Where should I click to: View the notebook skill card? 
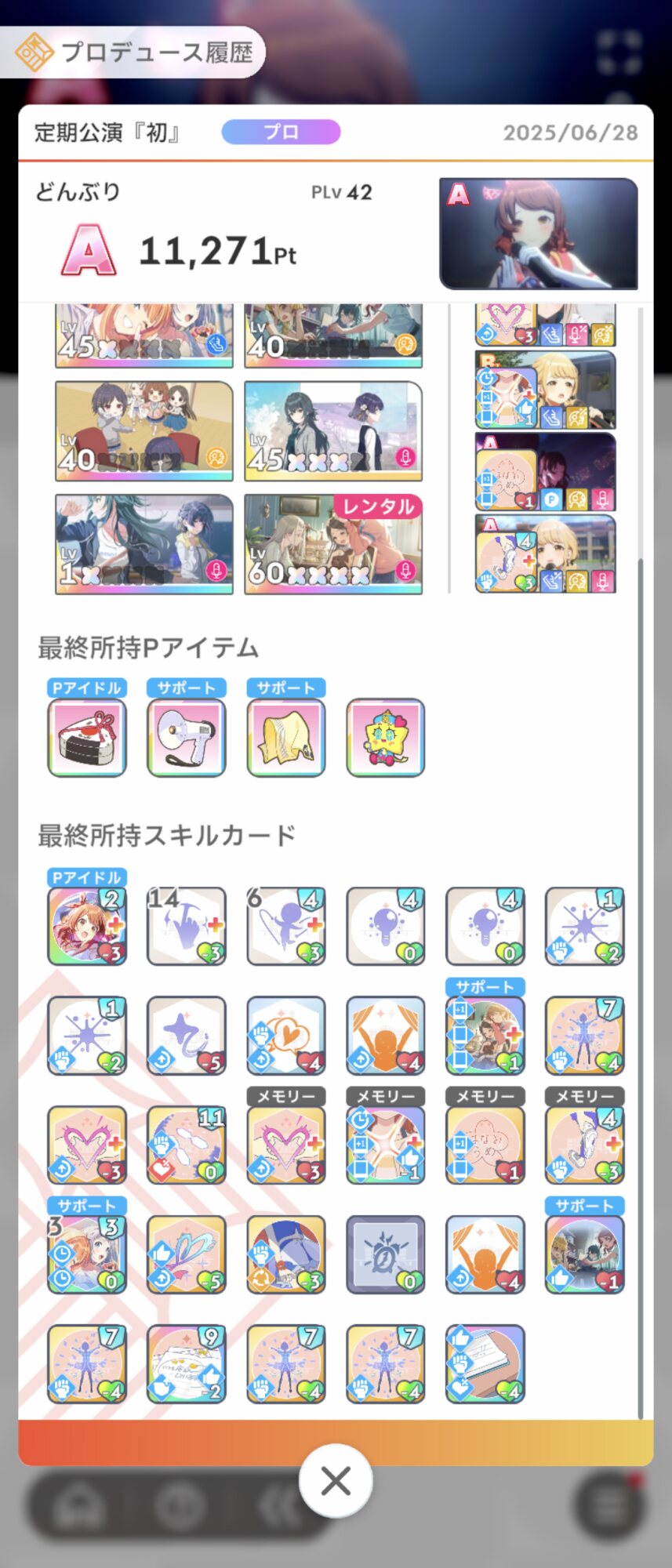tap(485, 1364)
